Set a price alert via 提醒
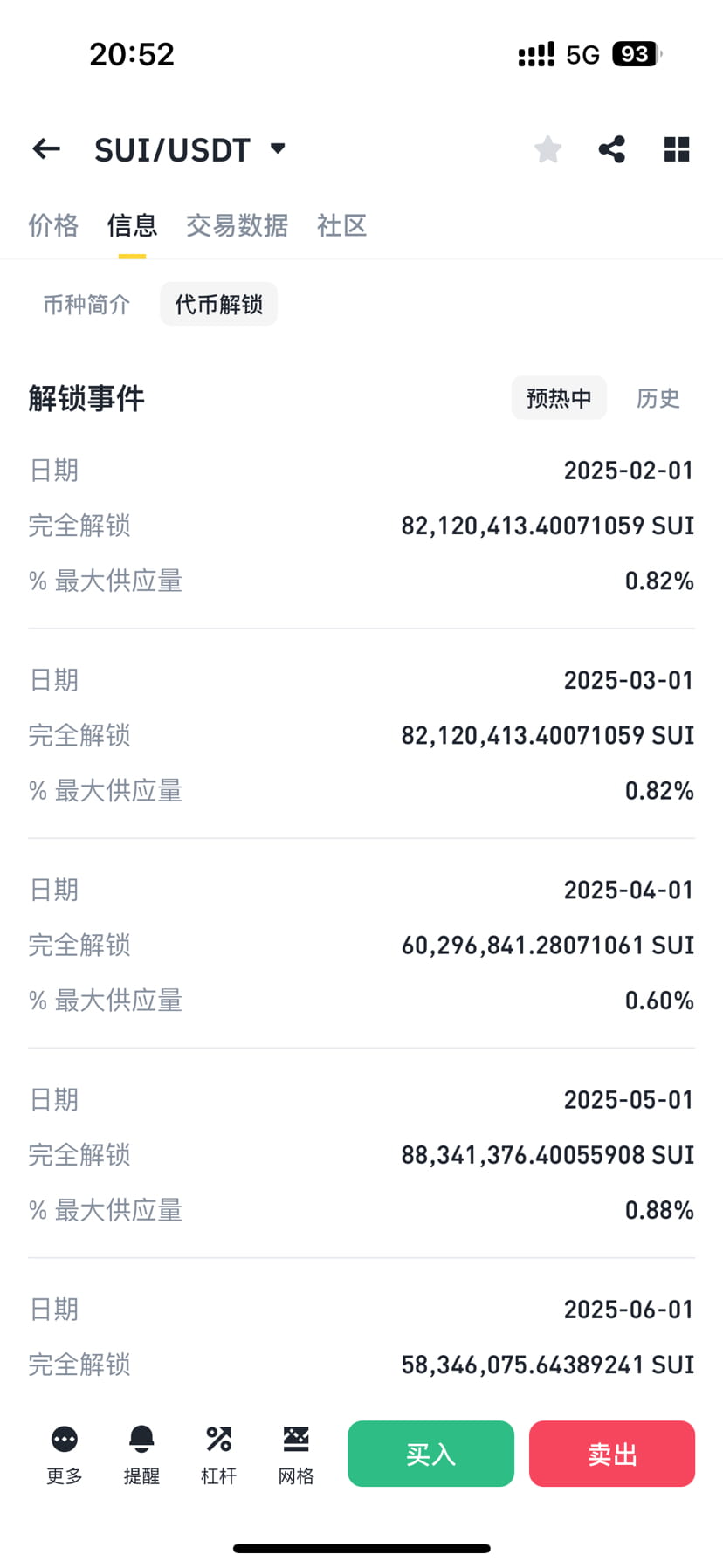Viewport: 723px width, 1568px height. (141, 1455)
